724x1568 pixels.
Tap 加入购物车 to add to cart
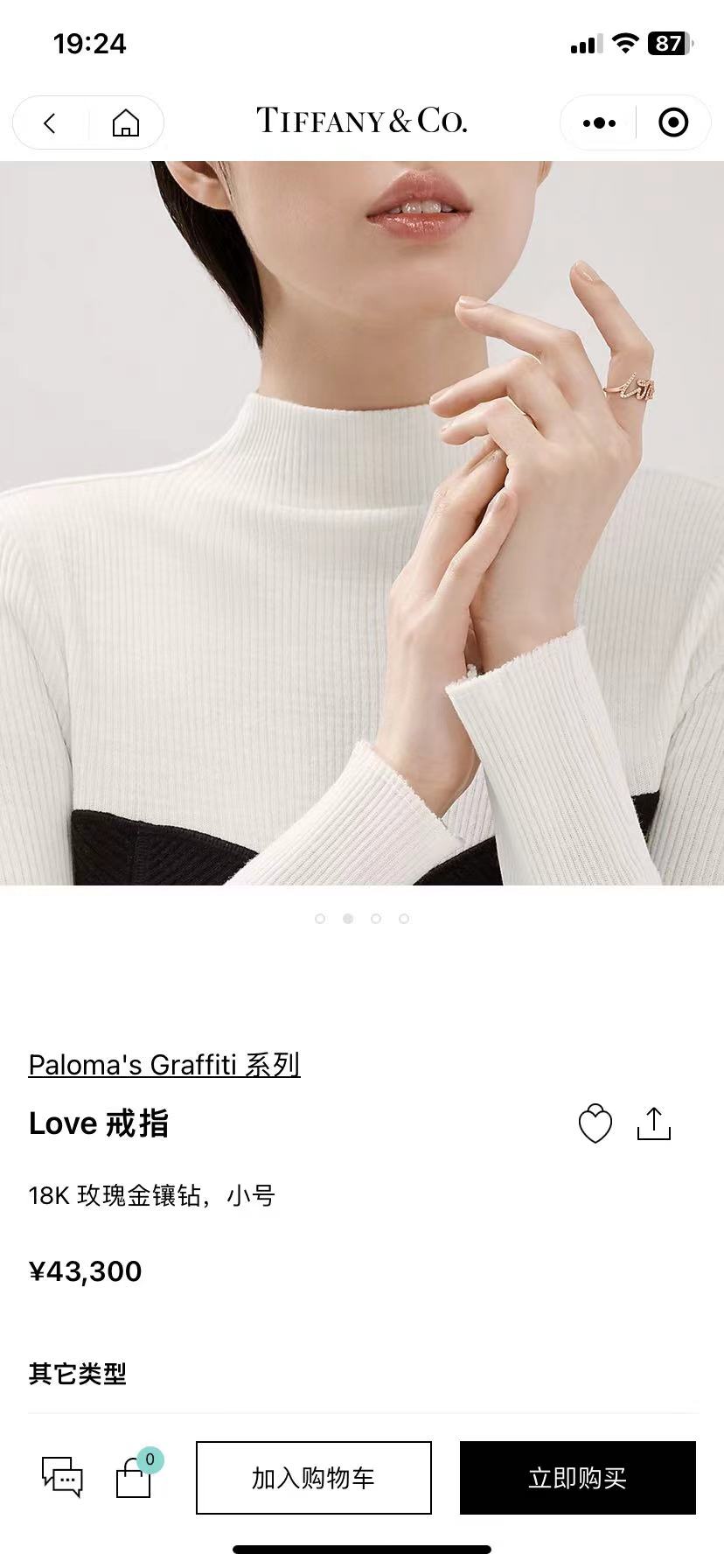pos(314,1478)
